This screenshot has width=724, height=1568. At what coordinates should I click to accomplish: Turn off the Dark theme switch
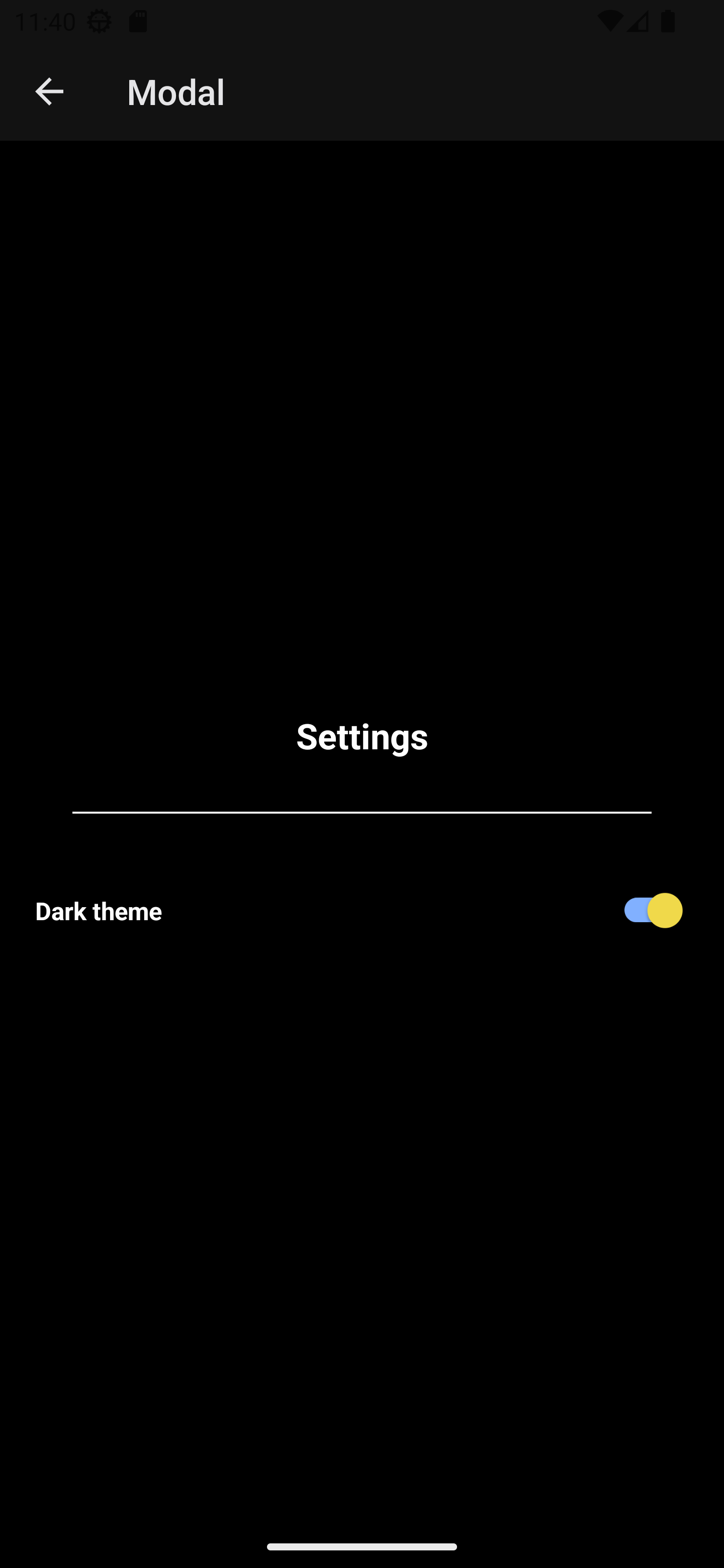653,910
